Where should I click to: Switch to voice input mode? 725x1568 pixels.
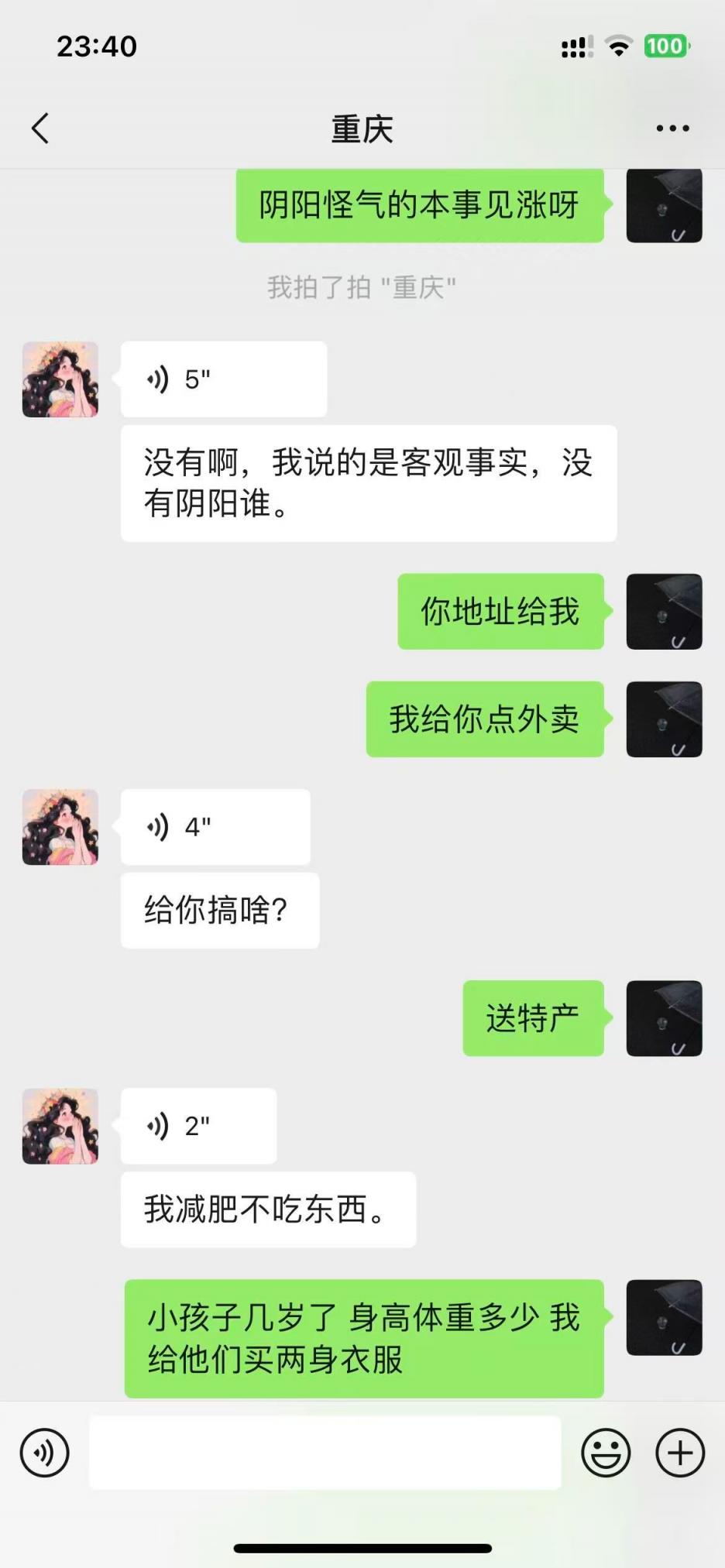[45, 1453]
